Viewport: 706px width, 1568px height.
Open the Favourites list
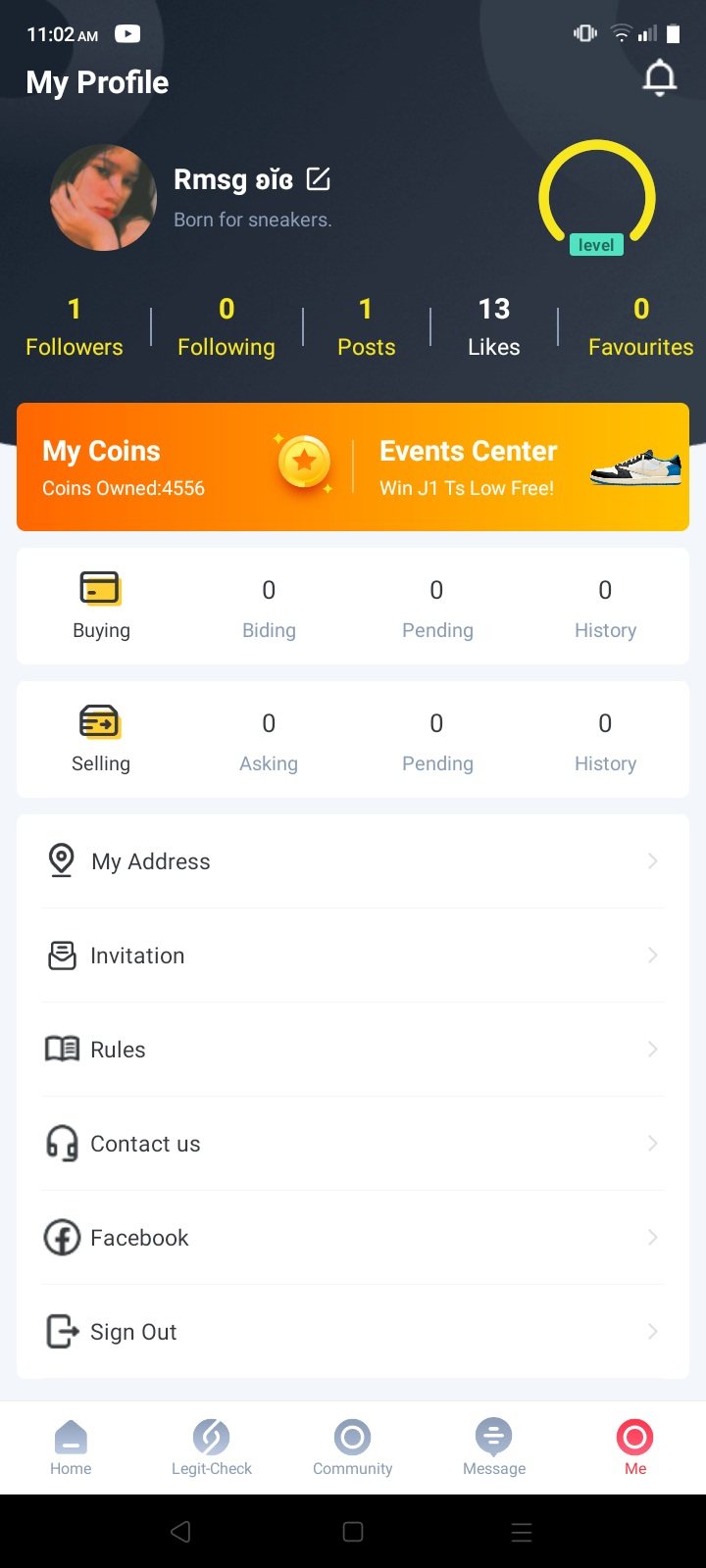640,327
